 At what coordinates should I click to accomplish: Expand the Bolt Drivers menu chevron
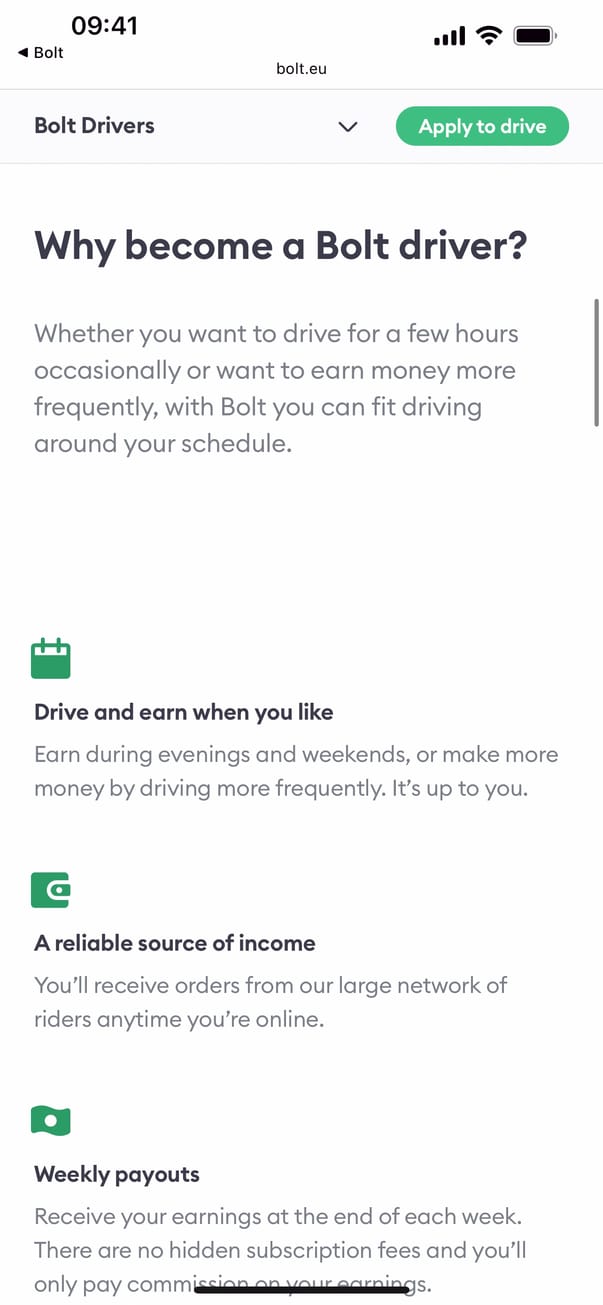348,127
